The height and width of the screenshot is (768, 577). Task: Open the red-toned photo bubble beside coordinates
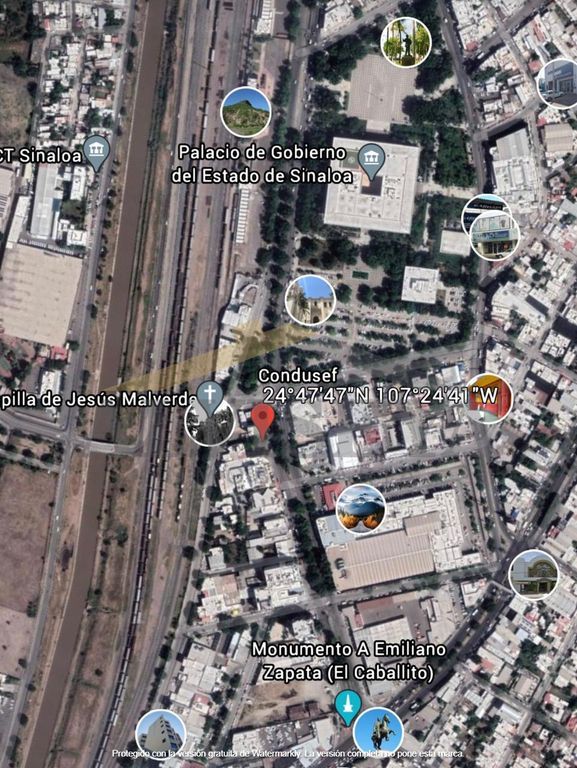coord(488,398)
